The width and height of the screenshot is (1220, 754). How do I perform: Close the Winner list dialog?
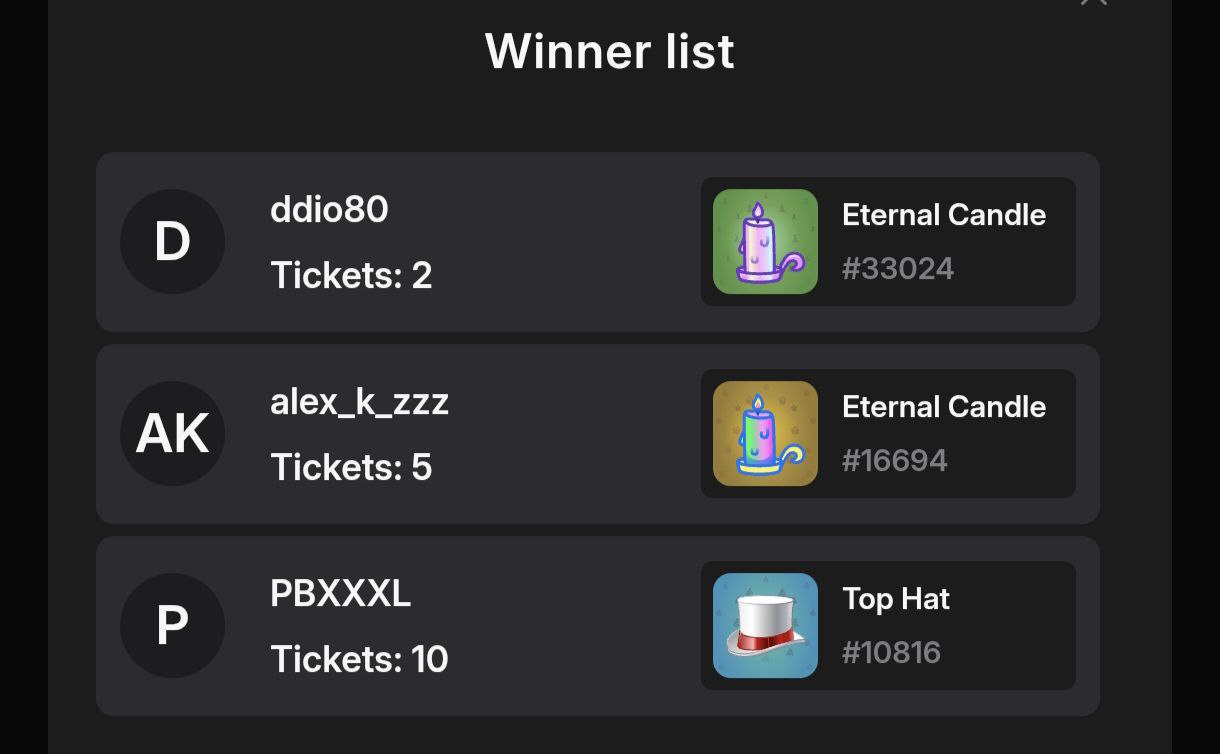[x=1093, y=3]
